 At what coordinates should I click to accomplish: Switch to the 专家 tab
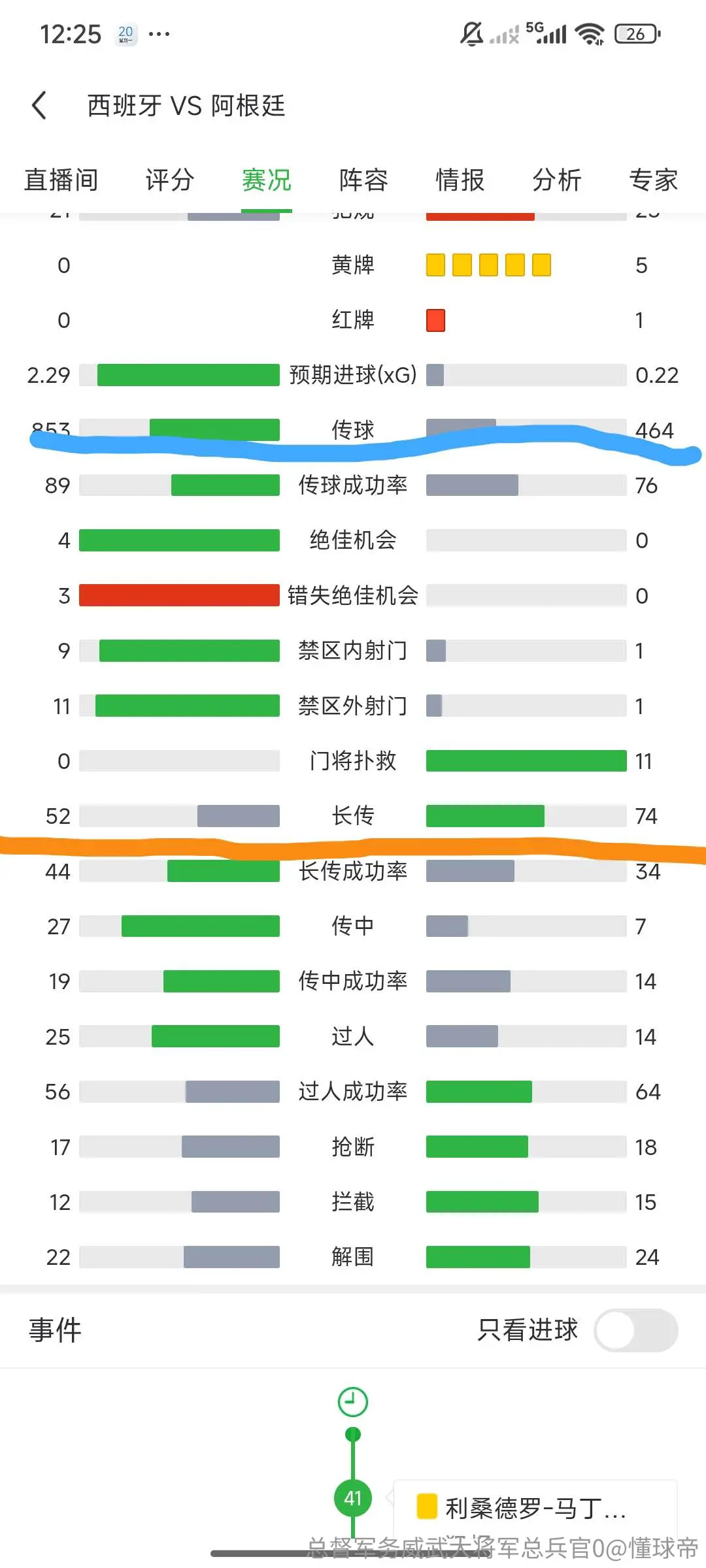click(654, 180)
